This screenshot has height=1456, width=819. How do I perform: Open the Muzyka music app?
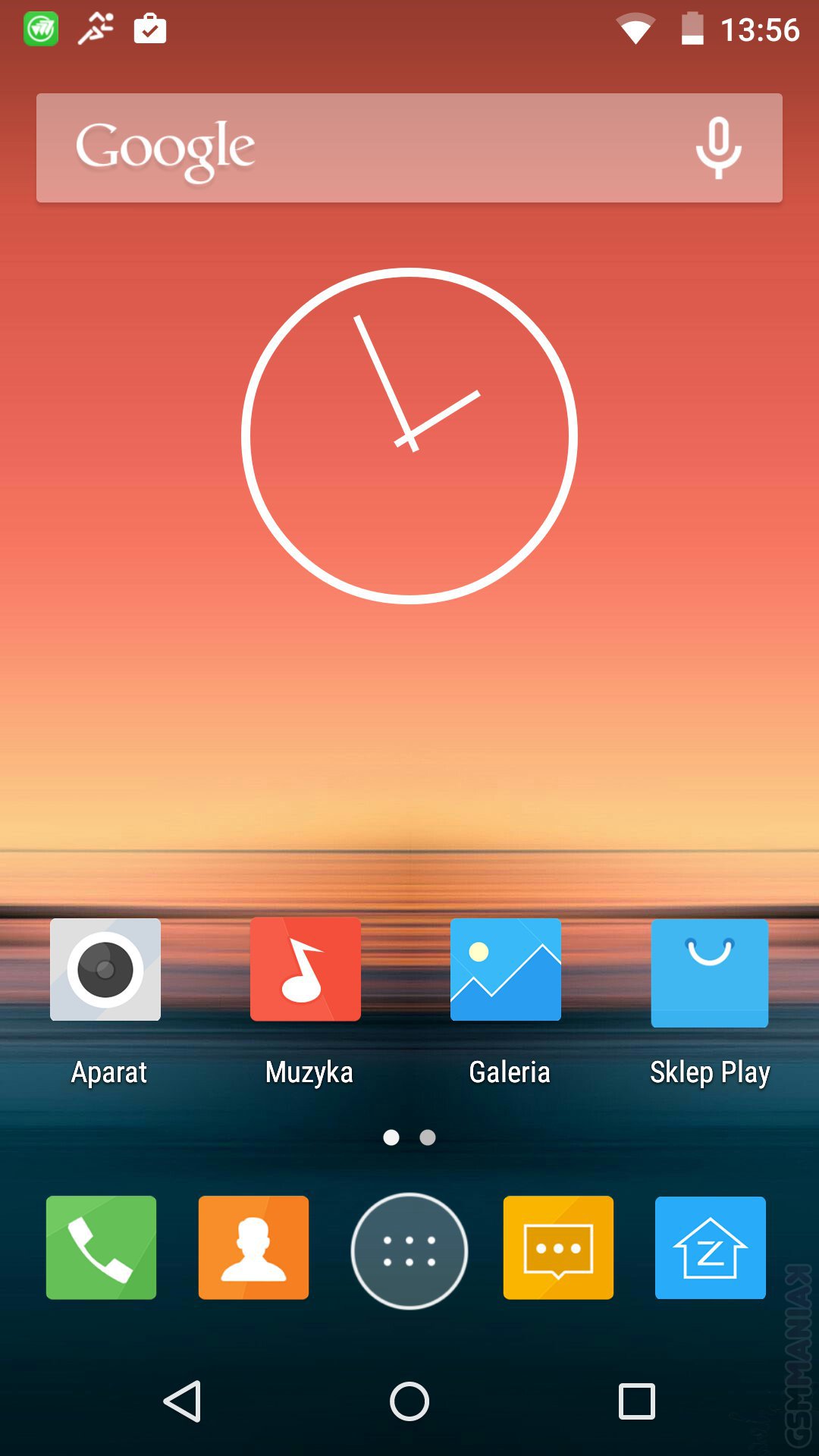pyautogui.click(x=306, y=970)
